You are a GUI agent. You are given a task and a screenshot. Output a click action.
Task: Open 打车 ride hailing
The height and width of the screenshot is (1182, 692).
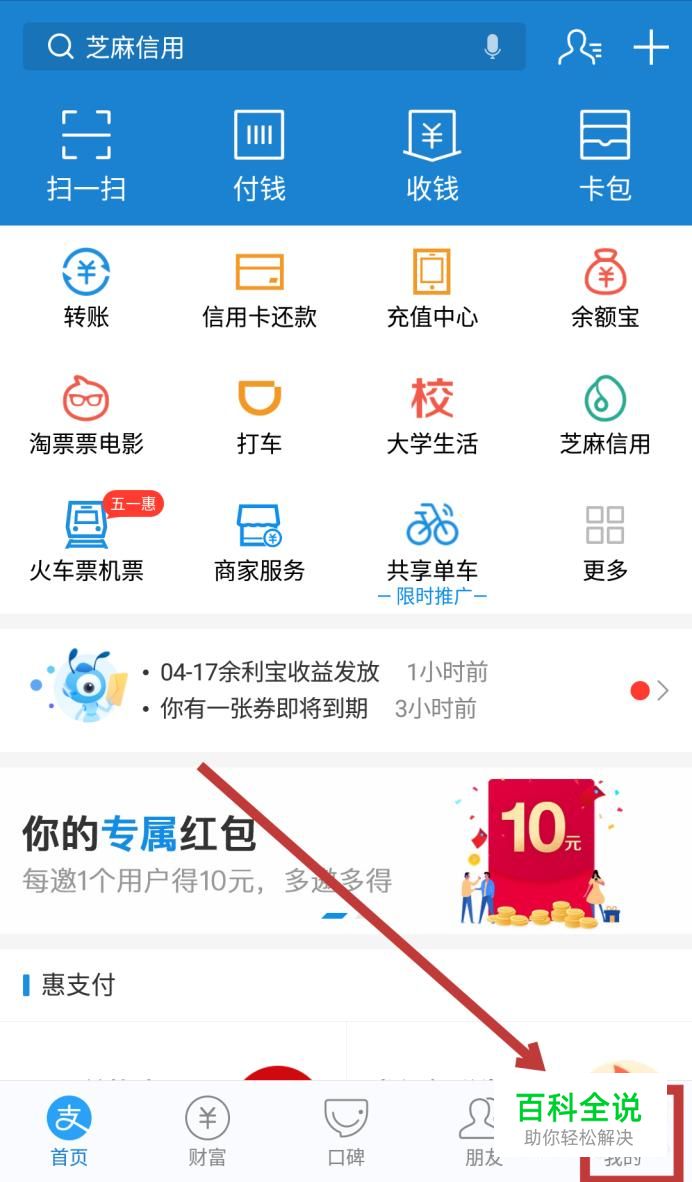point(259,415)
